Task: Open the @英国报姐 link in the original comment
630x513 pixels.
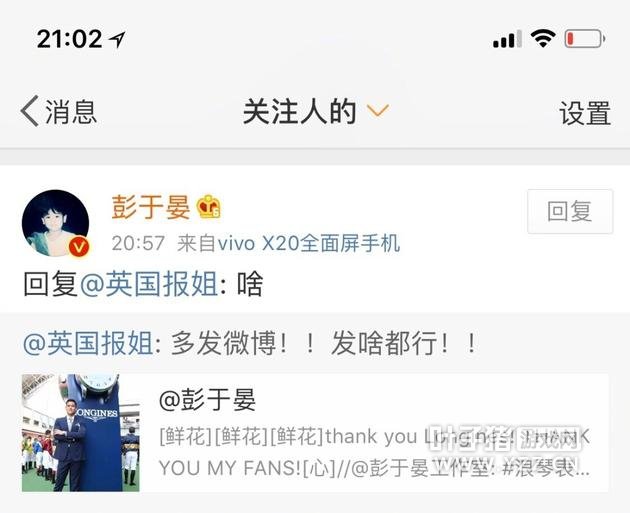Action: pos(90,344)
